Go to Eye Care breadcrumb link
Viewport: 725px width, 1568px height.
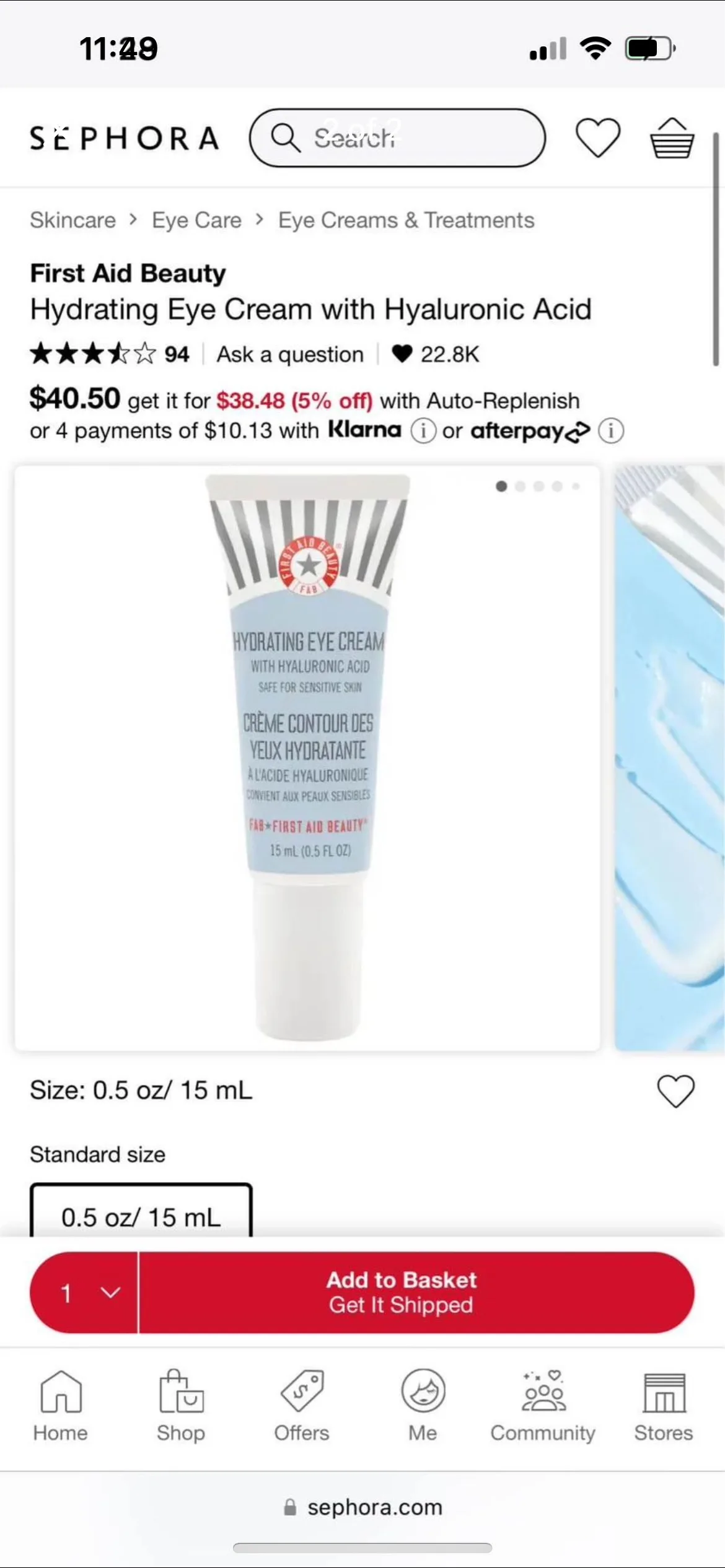pyautogui.click(x=196, y=220)
